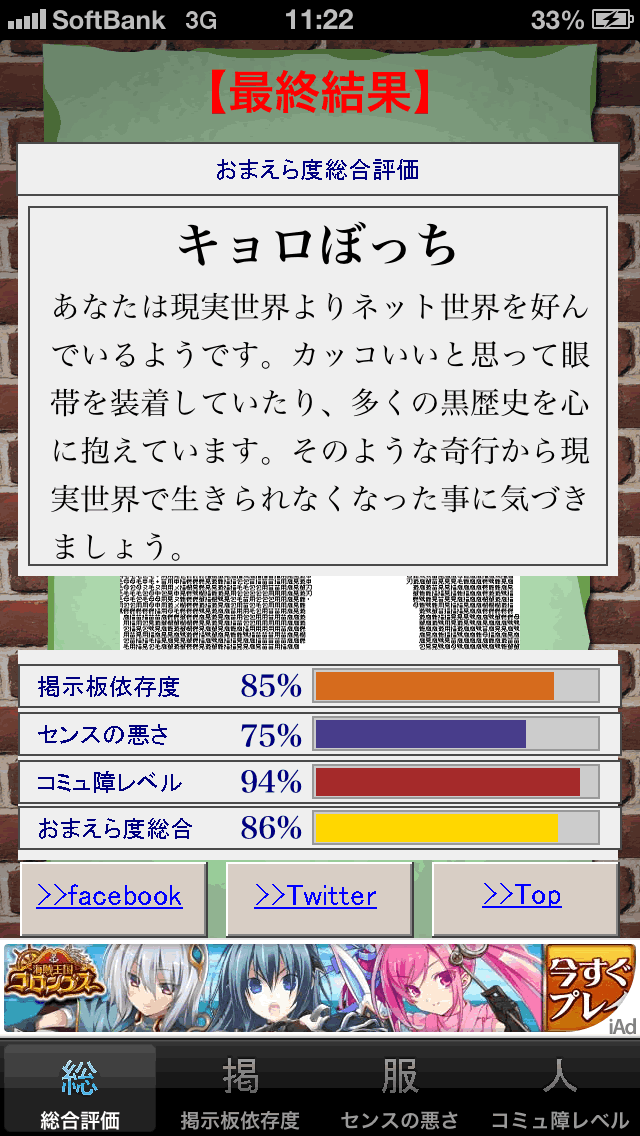Switch to the センスの悪さ tab
The image size is (640, 1136).
pos(399,1088)
